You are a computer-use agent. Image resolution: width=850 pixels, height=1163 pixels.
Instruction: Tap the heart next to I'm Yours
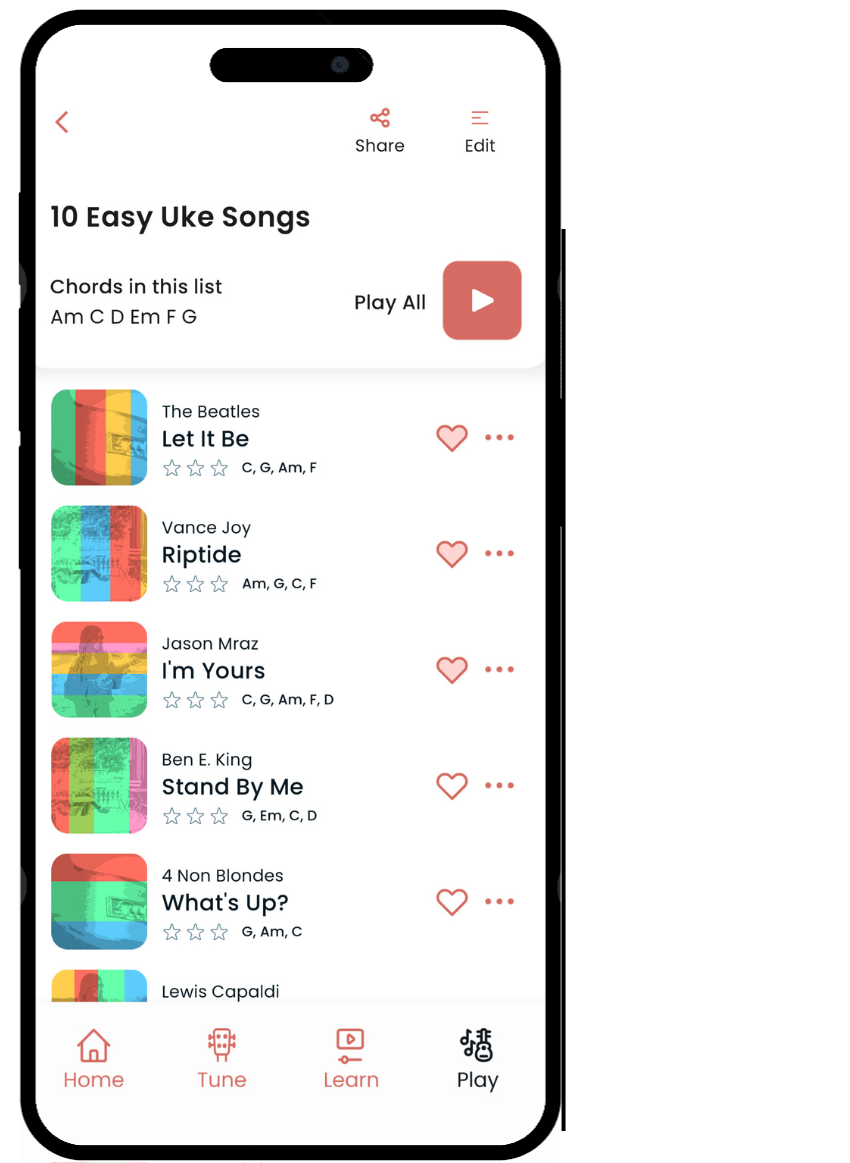coord(452,670)
